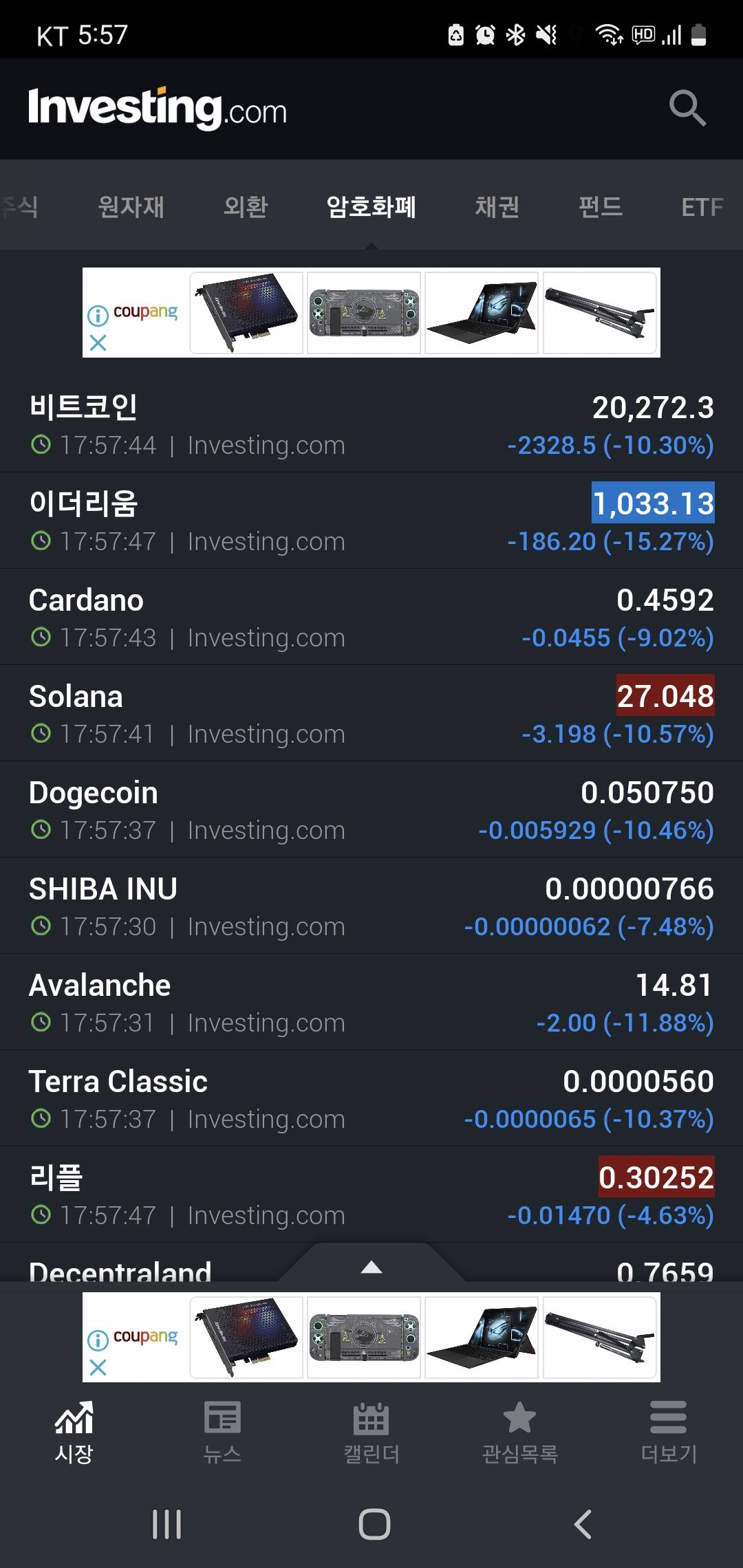The width and height of the screenshot is (743, 1568).
Task: Switch to the 원자재 tab
Action: point(131,206)
